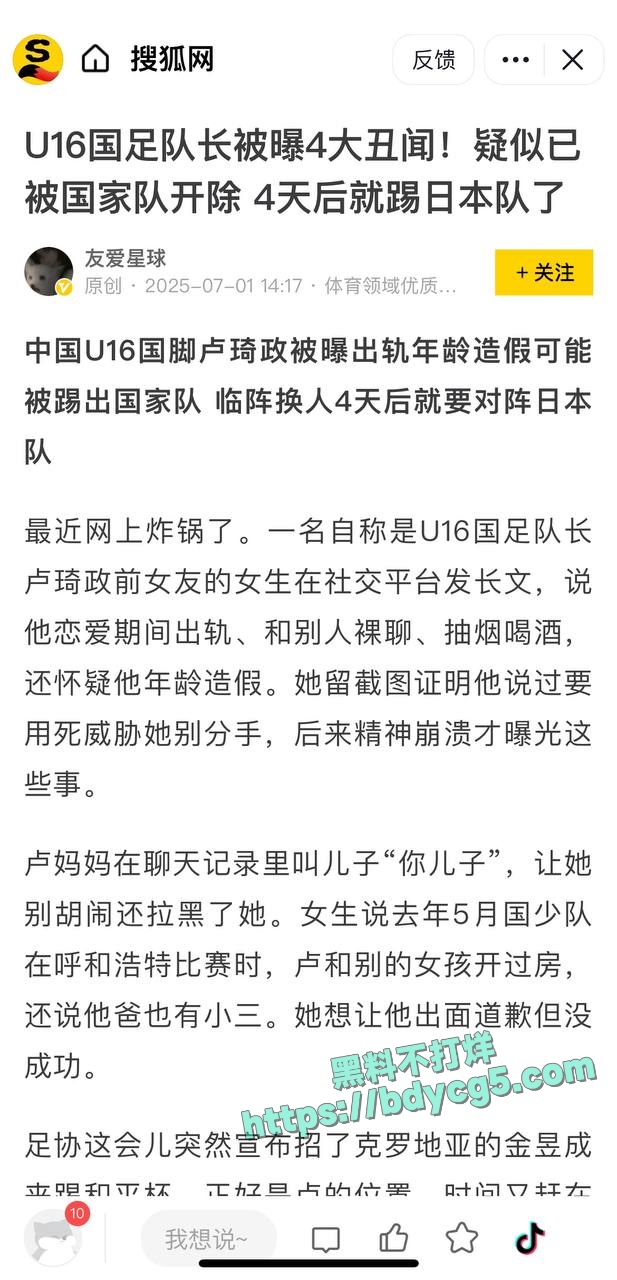View the comments section
Viewport: 617px width, 1280px height.
[x=326, y=1240]
